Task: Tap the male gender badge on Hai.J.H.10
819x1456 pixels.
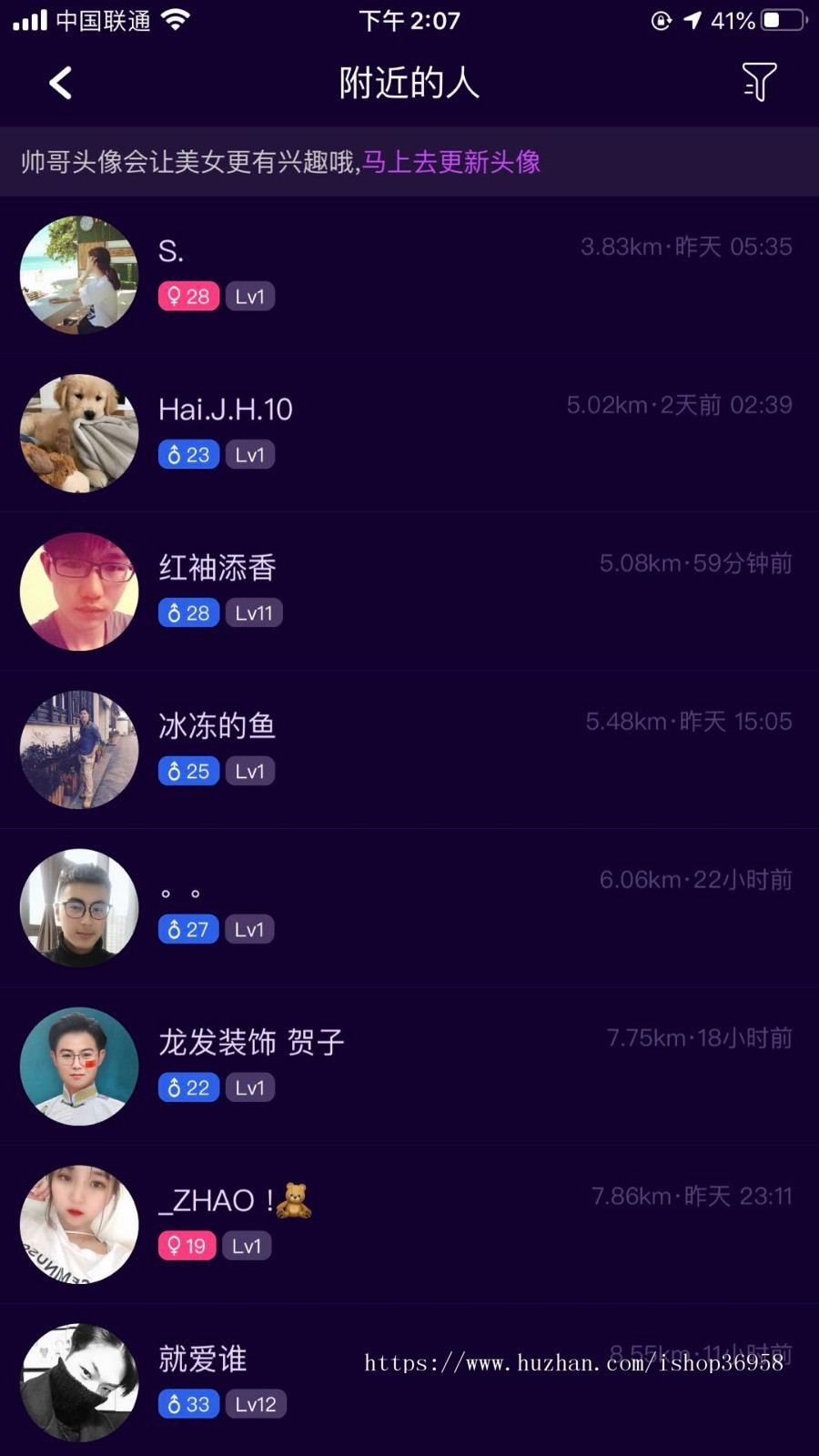Action: (x=188, y=454)
